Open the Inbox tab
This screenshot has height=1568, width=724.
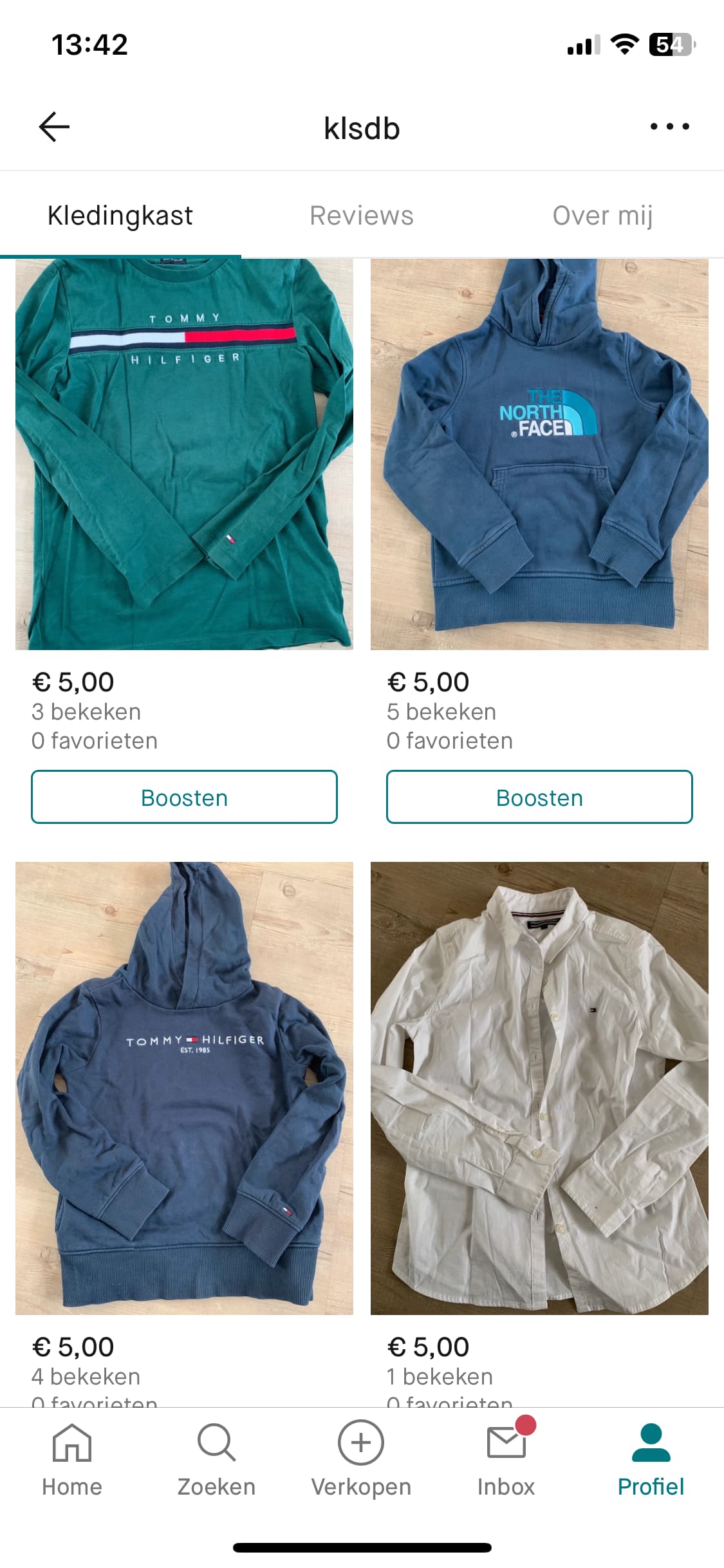pos(506,1459)
